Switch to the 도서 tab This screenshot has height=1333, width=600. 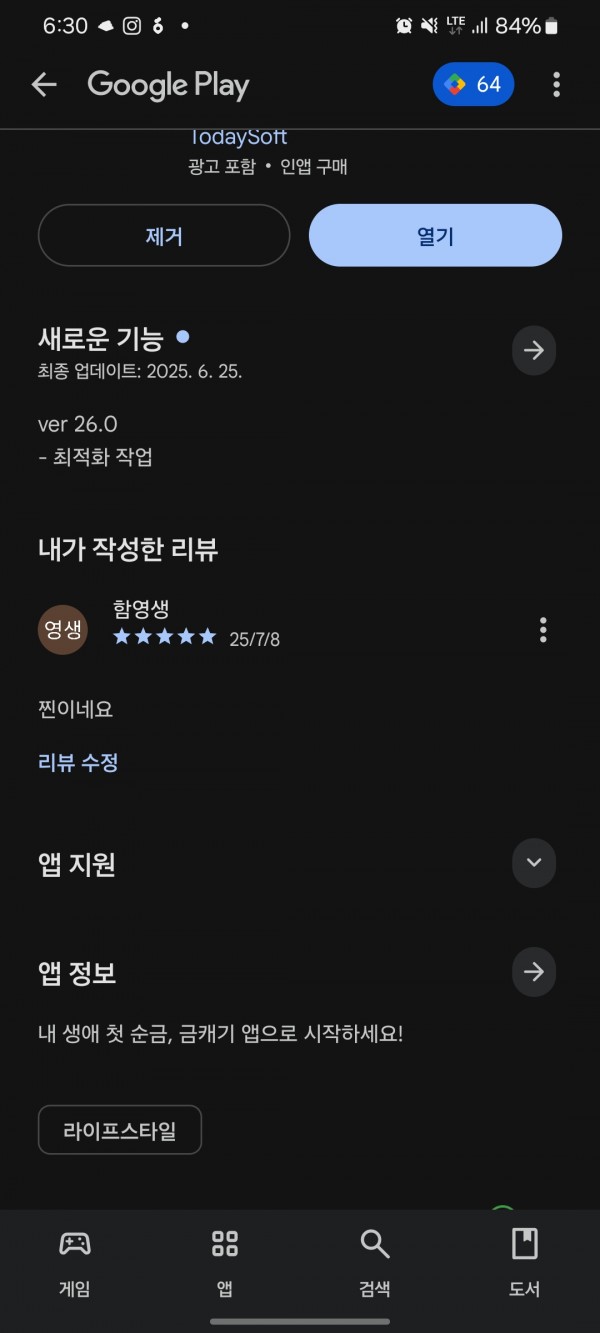[525, 1263]
